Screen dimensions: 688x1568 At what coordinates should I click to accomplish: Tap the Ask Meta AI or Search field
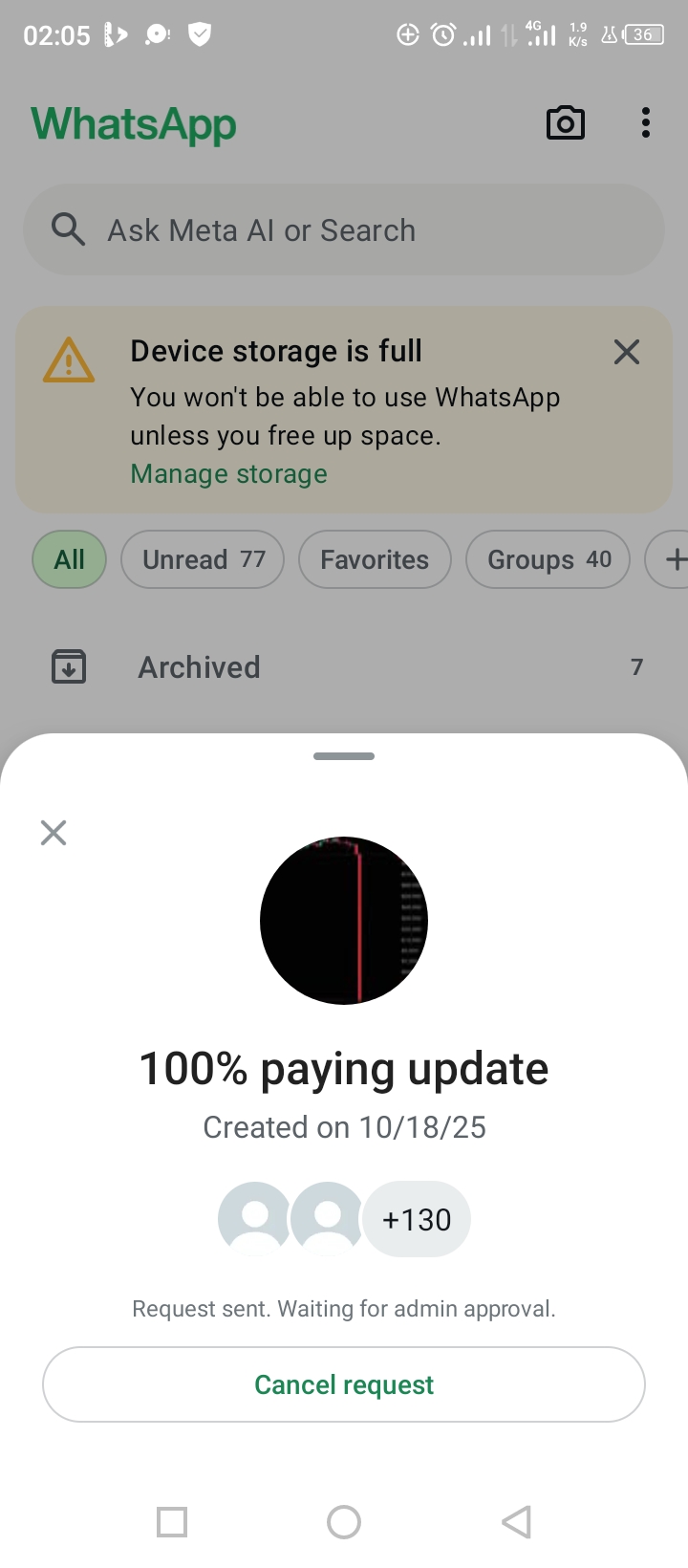pyautogui.click(x=344, y=230)
